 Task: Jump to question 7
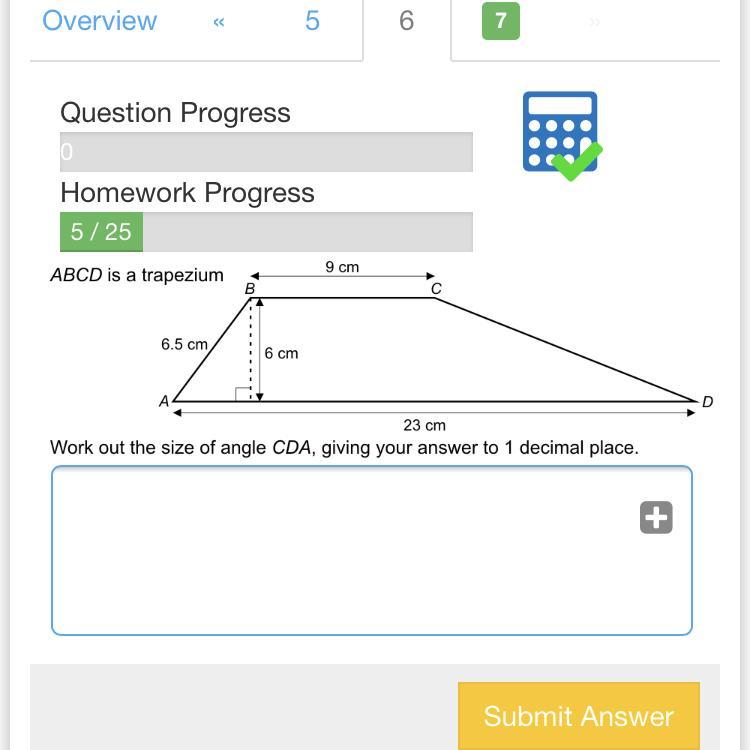[501, 21]
